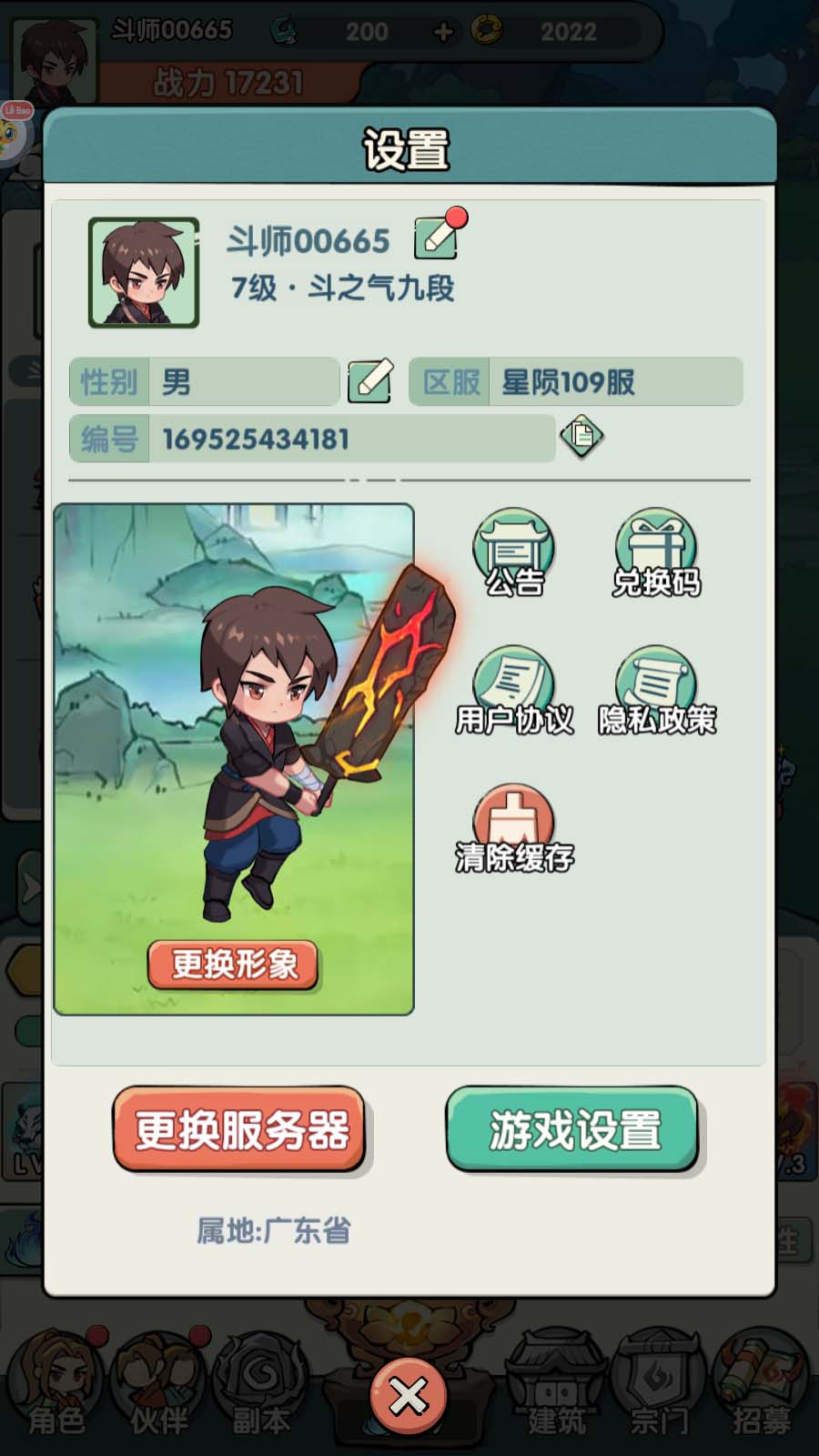Edit the gender field
The height and width of the screenshot is (1456, 819).
pyautogui.click(x=370, y=381)
